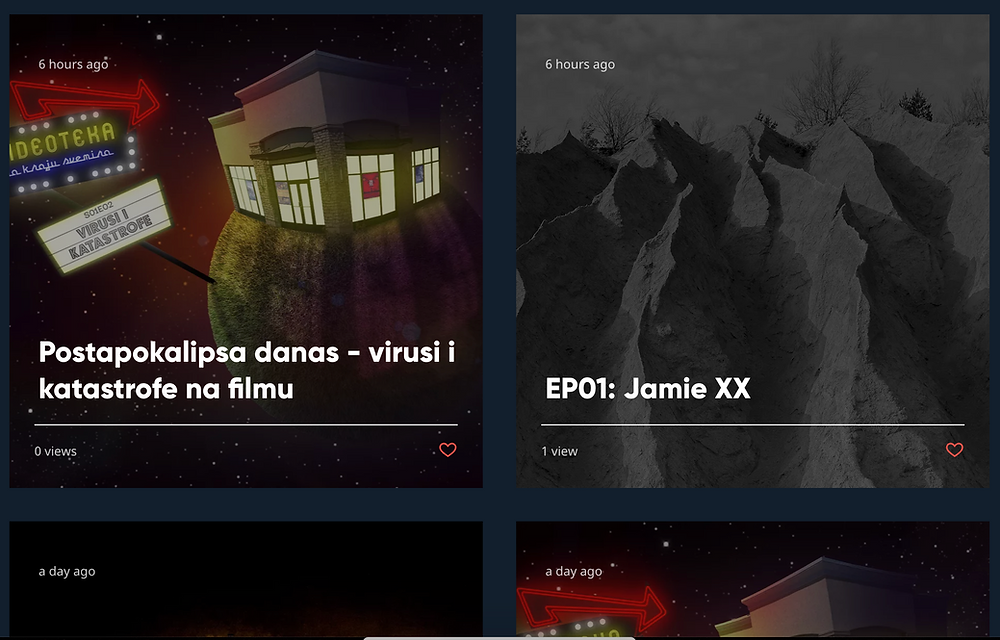The height and width of the screenshot is (640, 1000).
Task: Open the Postapokalipsa danas post card
Action: (246, 370)
